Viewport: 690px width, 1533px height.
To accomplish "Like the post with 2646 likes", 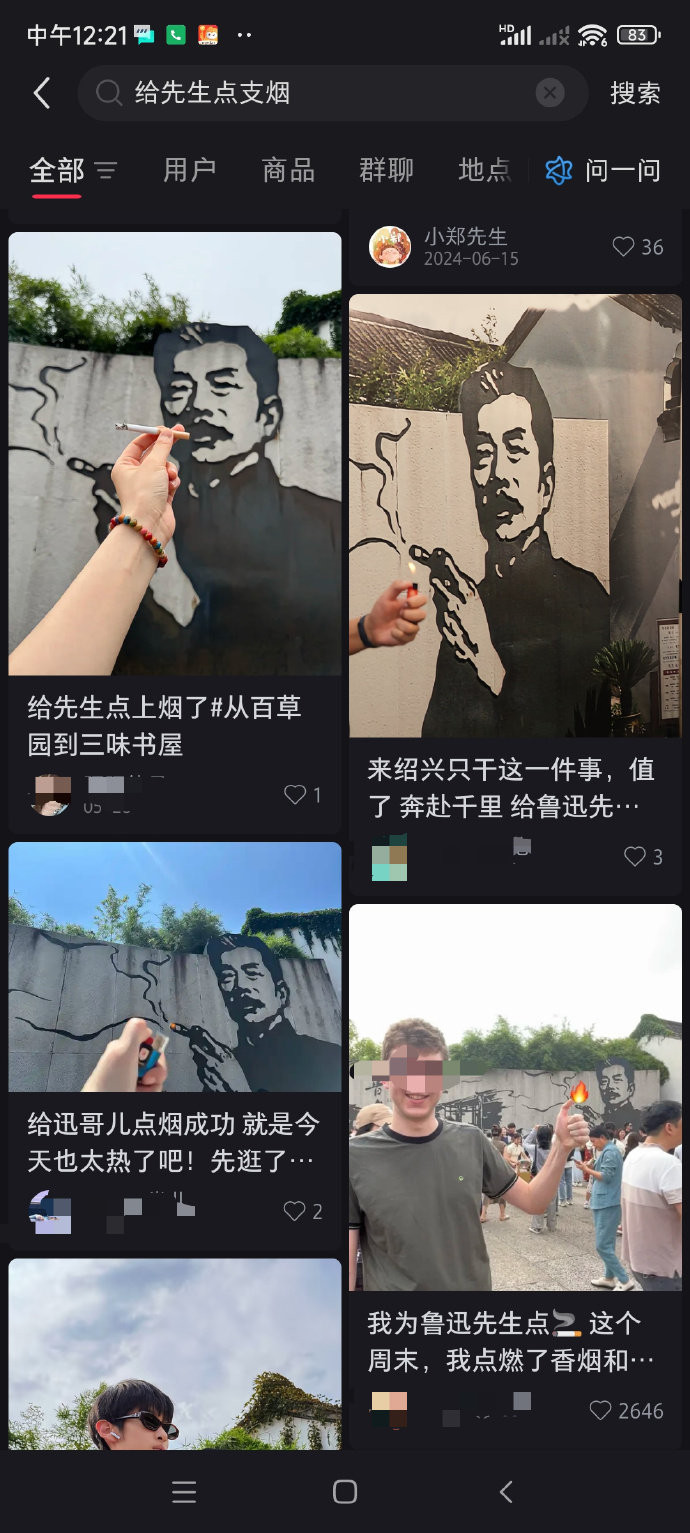I will click(x=600, y=1411).
